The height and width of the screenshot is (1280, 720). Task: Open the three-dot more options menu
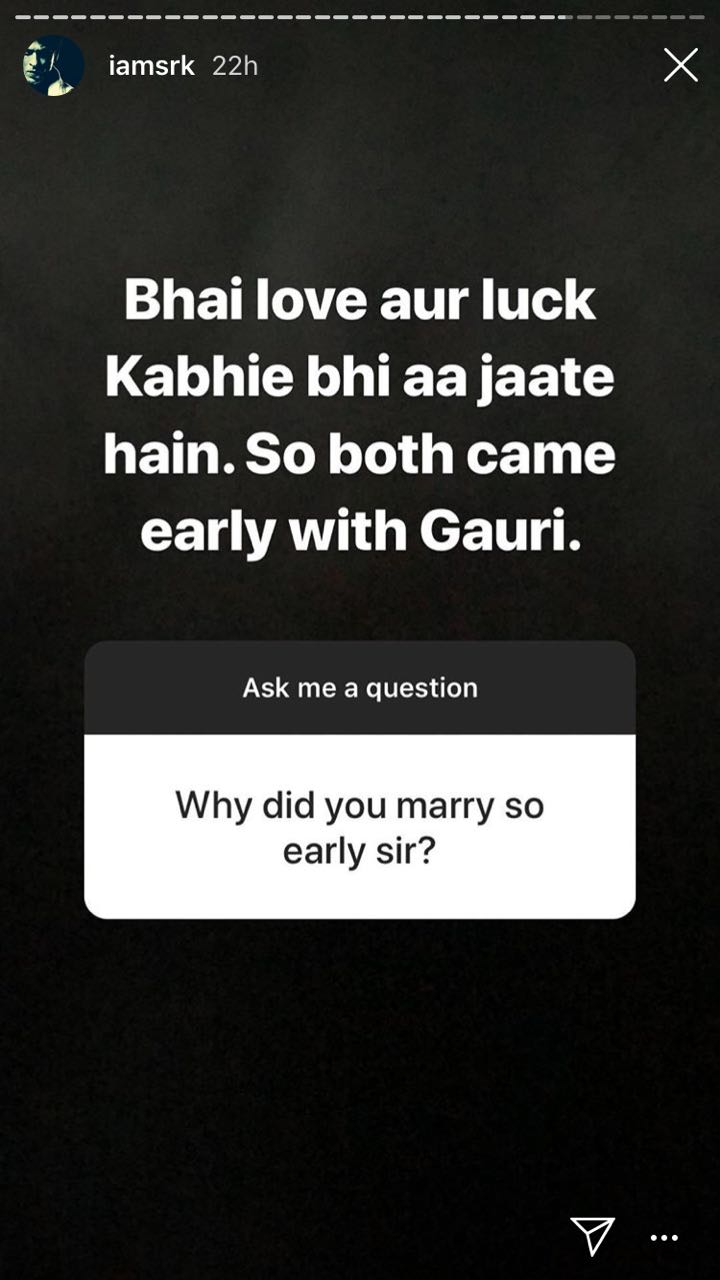(664, 1238)
